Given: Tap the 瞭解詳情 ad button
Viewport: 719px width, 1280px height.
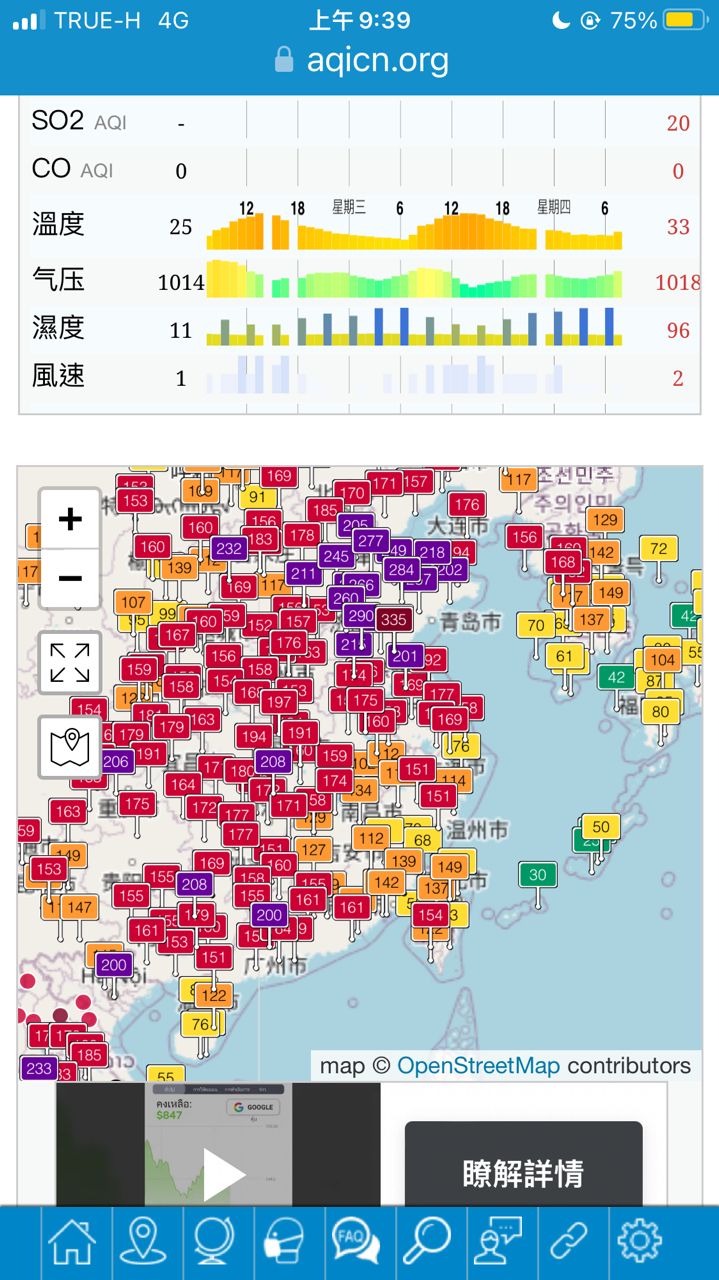Looking at the screenshot, I should click(523, 1172).
